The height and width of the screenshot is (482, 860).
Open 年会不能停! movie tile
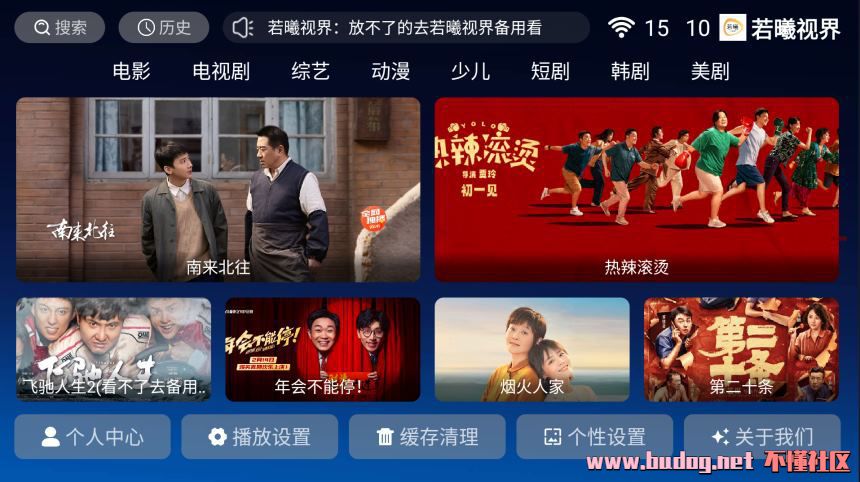pos(322,349)
